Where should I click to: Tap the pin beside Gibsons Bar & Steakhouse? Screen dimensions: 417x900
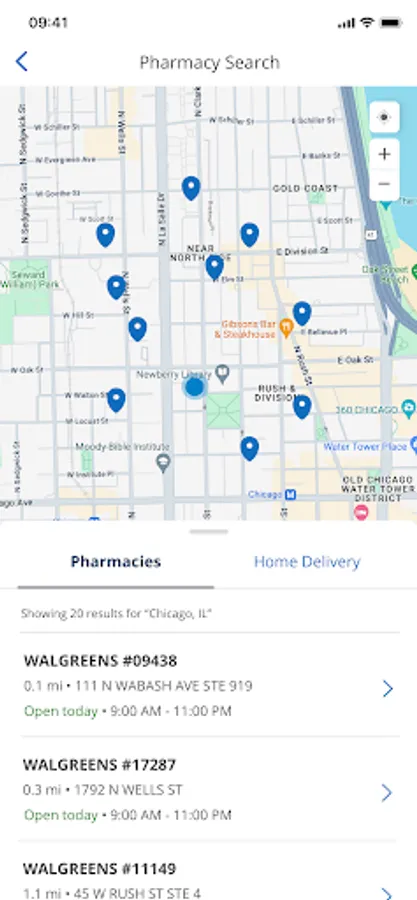coord(302,313)
